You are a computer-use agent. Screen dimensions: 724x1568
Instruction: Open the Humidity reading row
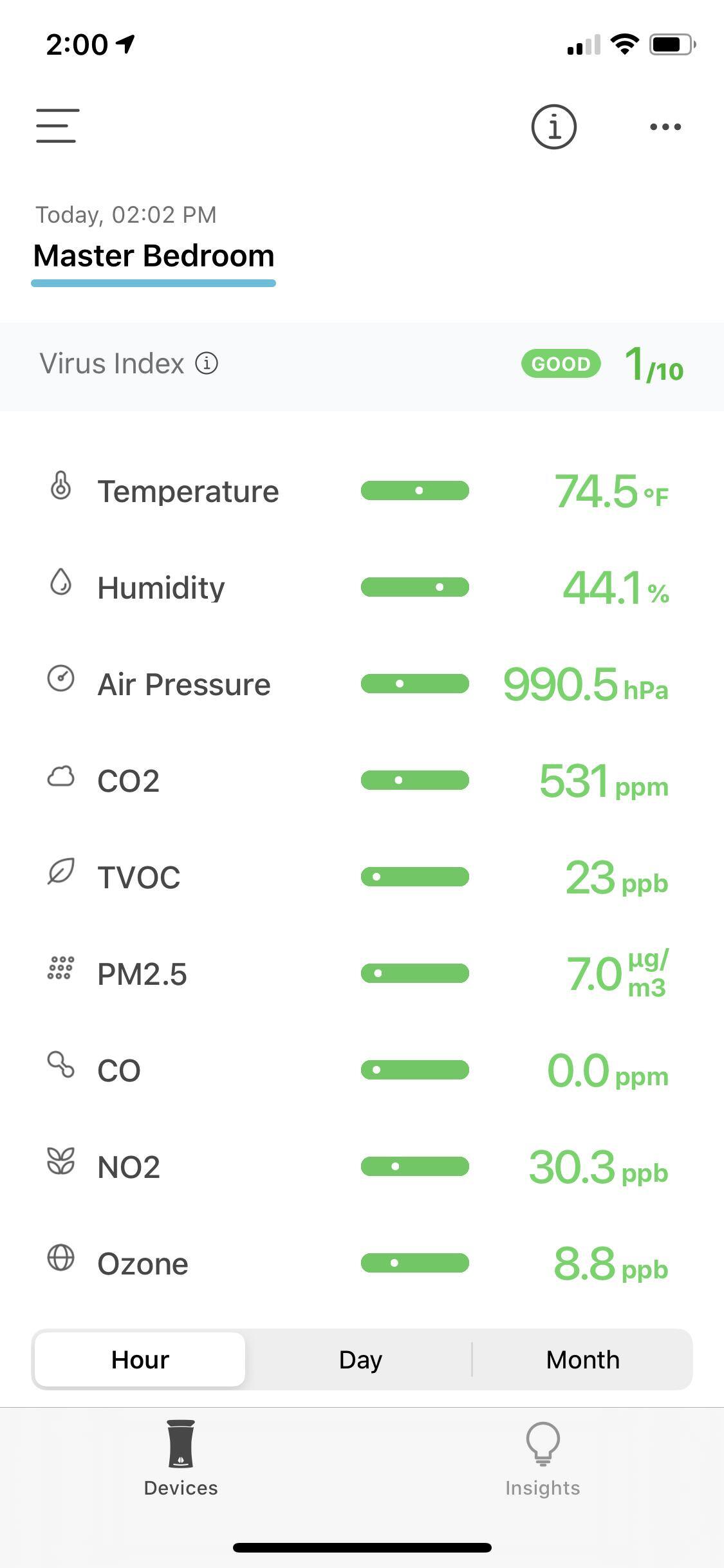coord(360,588)
